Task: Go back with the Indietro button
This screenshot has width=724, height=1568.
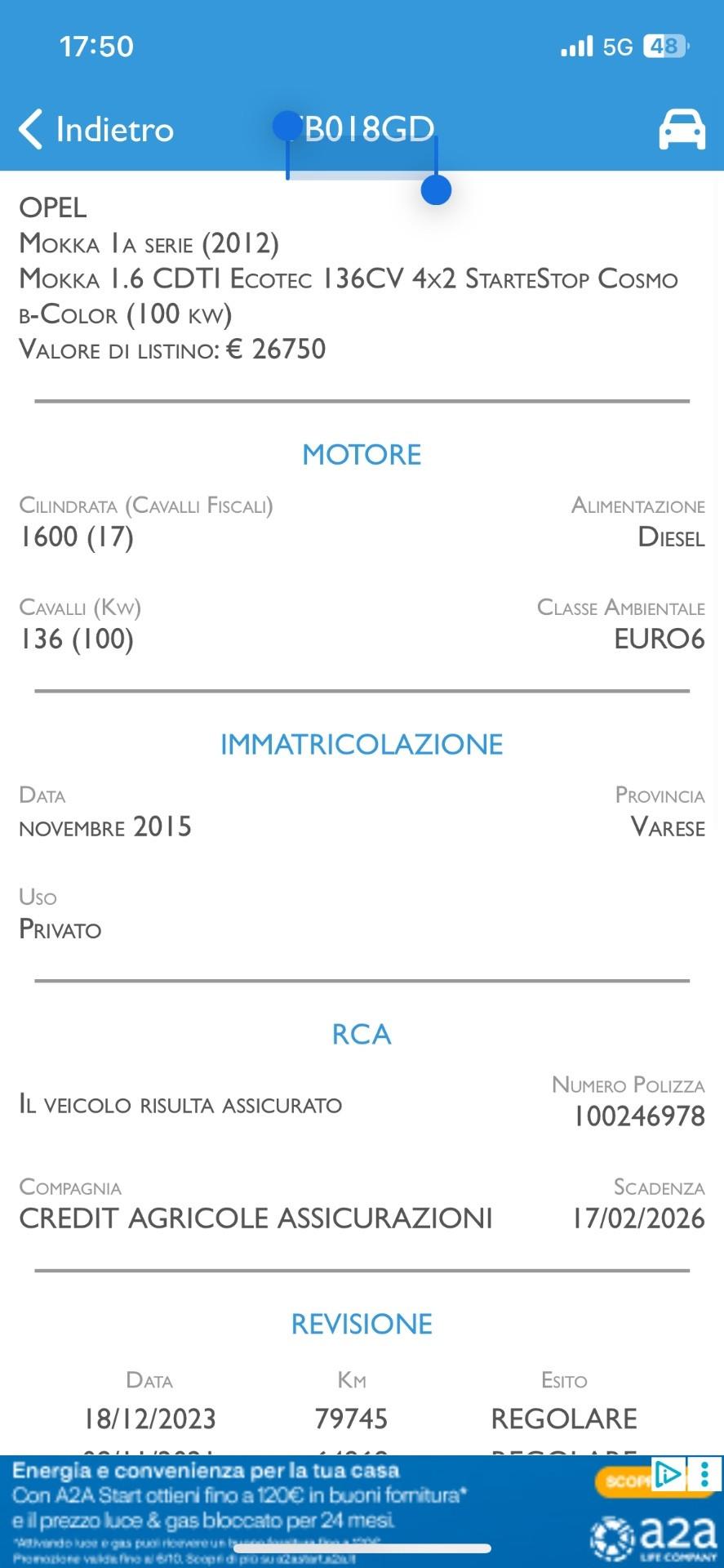Action: pos(96,130)
